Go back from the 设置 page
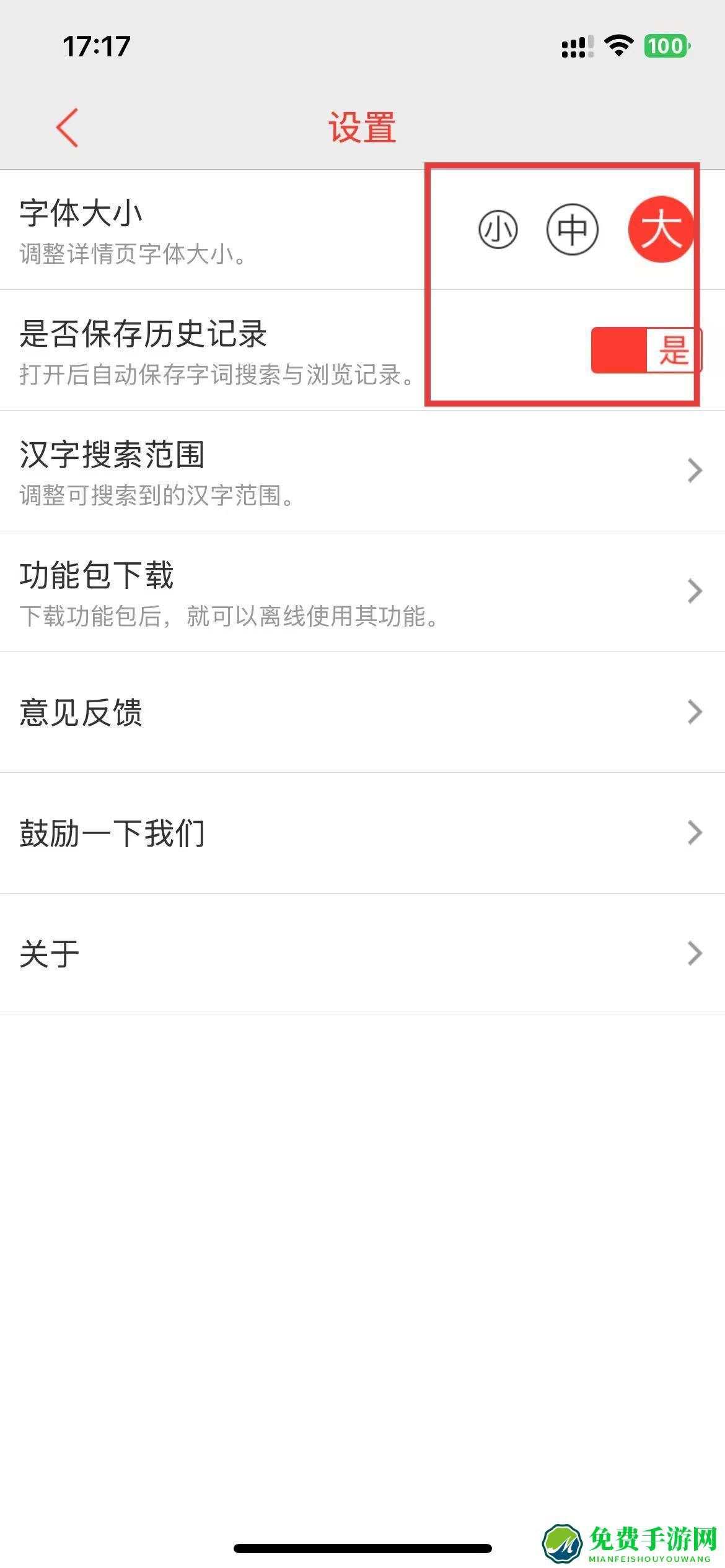Viewport: 725px width, 1568px height. (x=67, y=128)
